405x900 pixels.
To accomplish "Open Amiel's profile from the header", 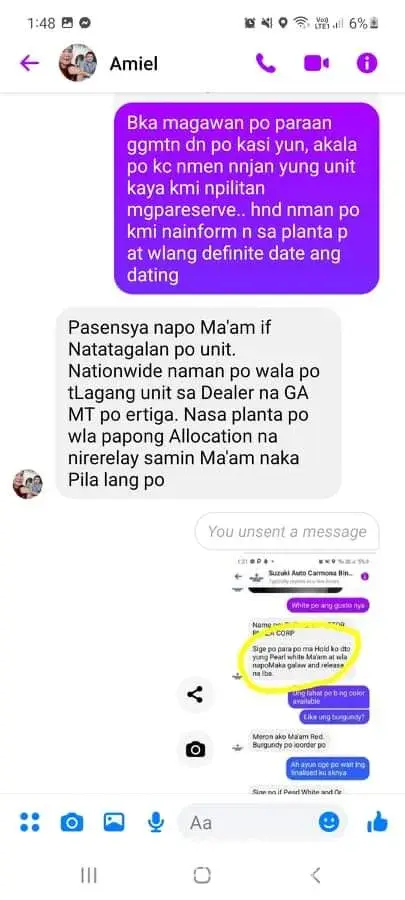I will pos(77,63).
